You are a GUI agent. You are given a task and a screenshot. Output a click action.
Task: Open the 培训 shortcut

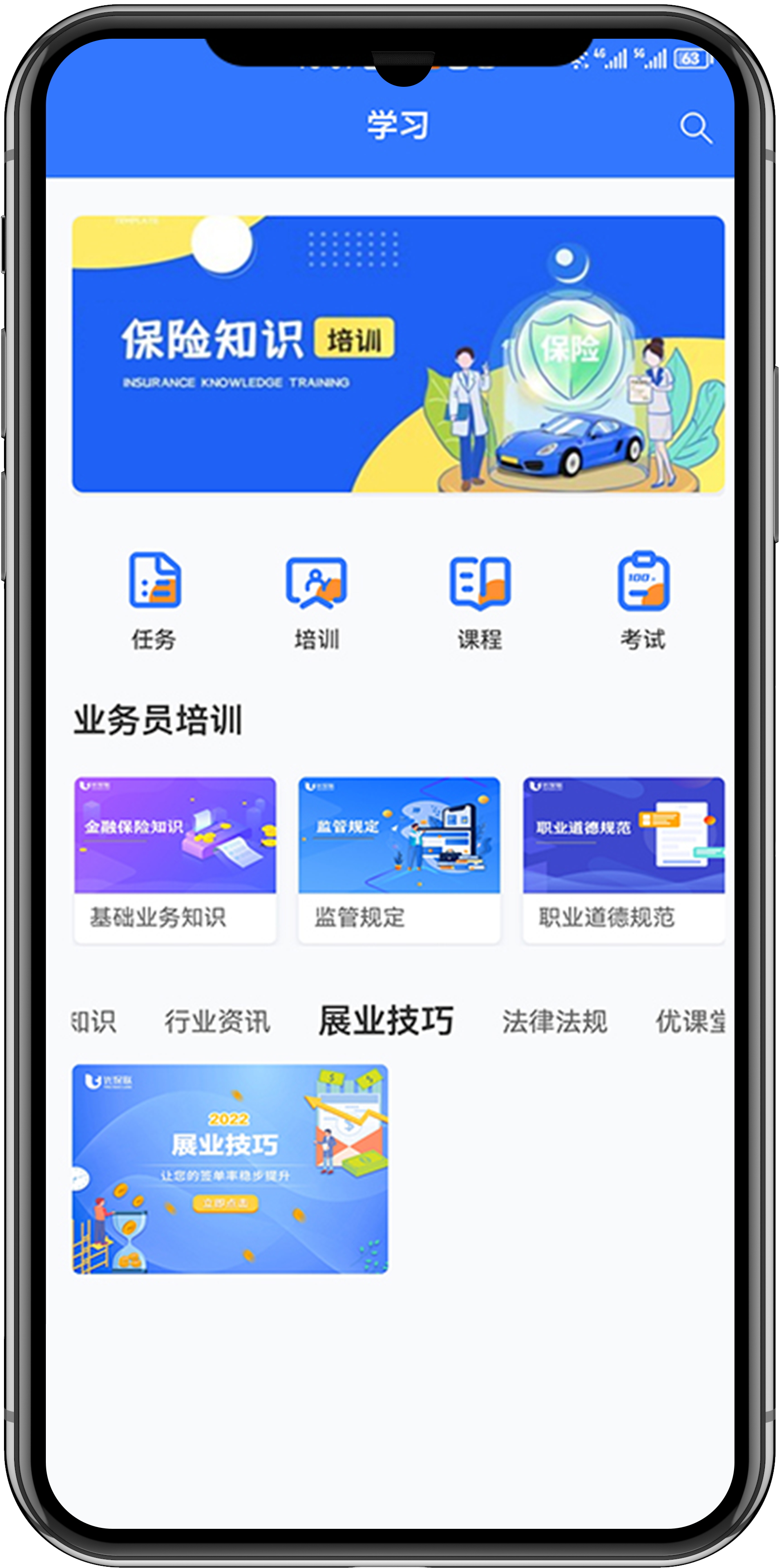click(x=316, y=600)
